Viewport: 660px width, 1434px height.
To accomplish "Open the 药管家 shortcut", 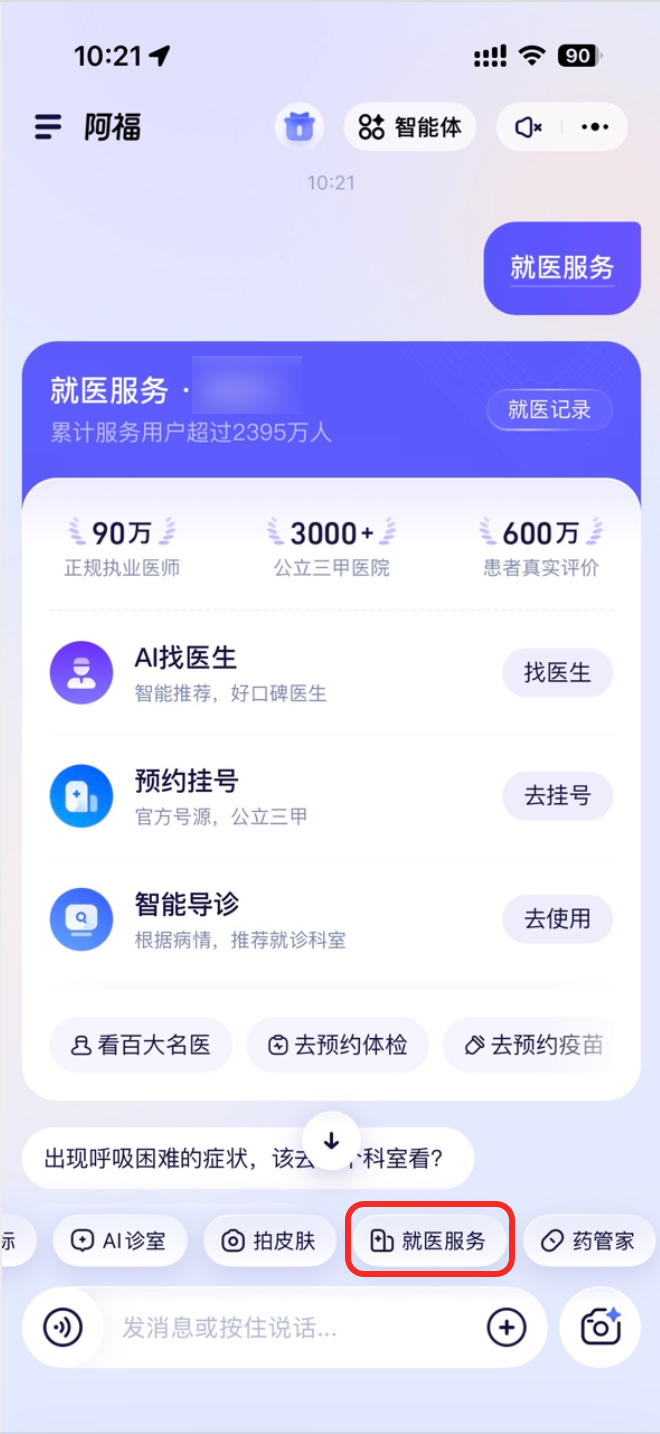I will click(588, 1241).
